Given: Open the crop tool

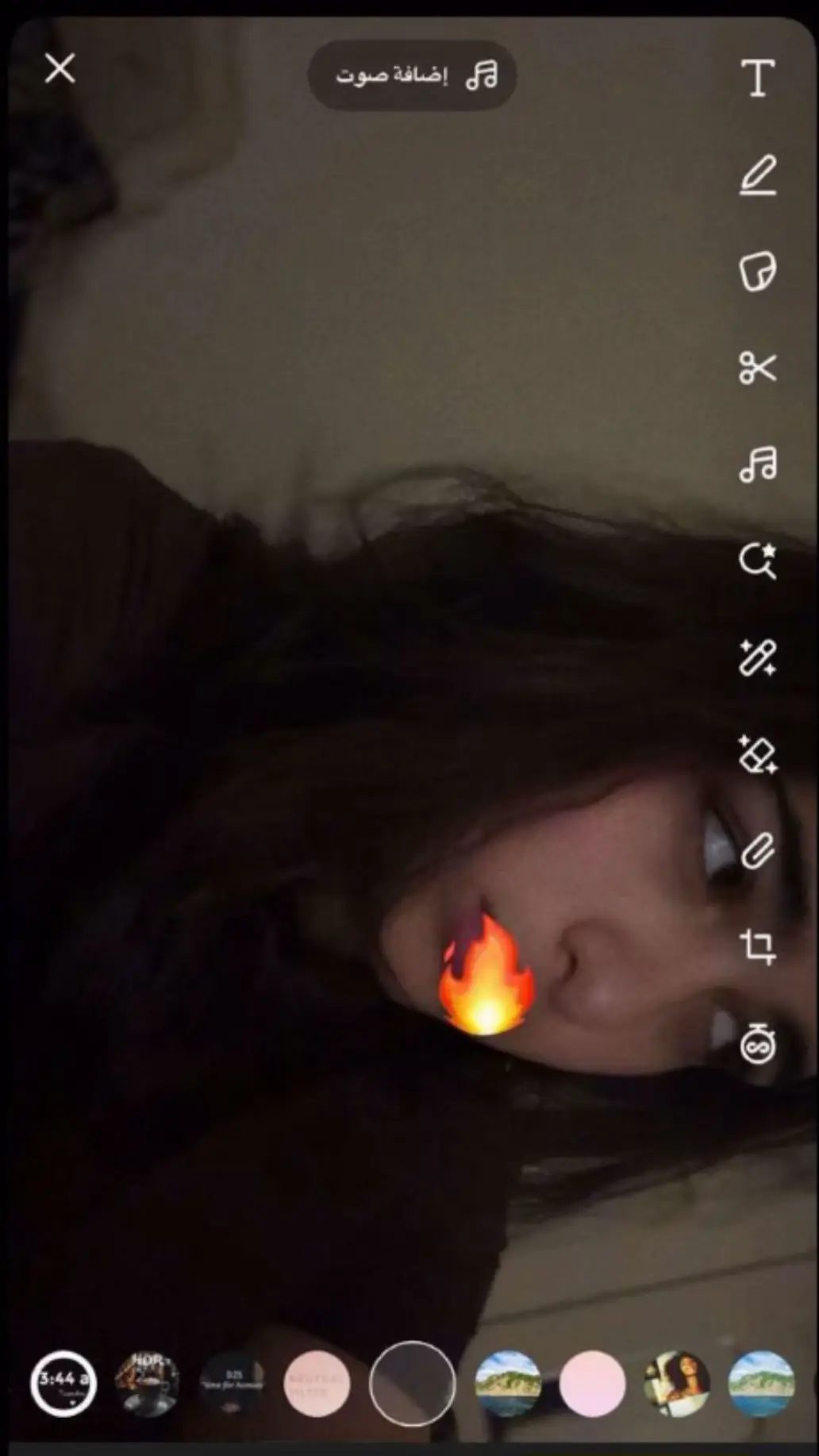Looking at the screenshot, I should point(757,947).
